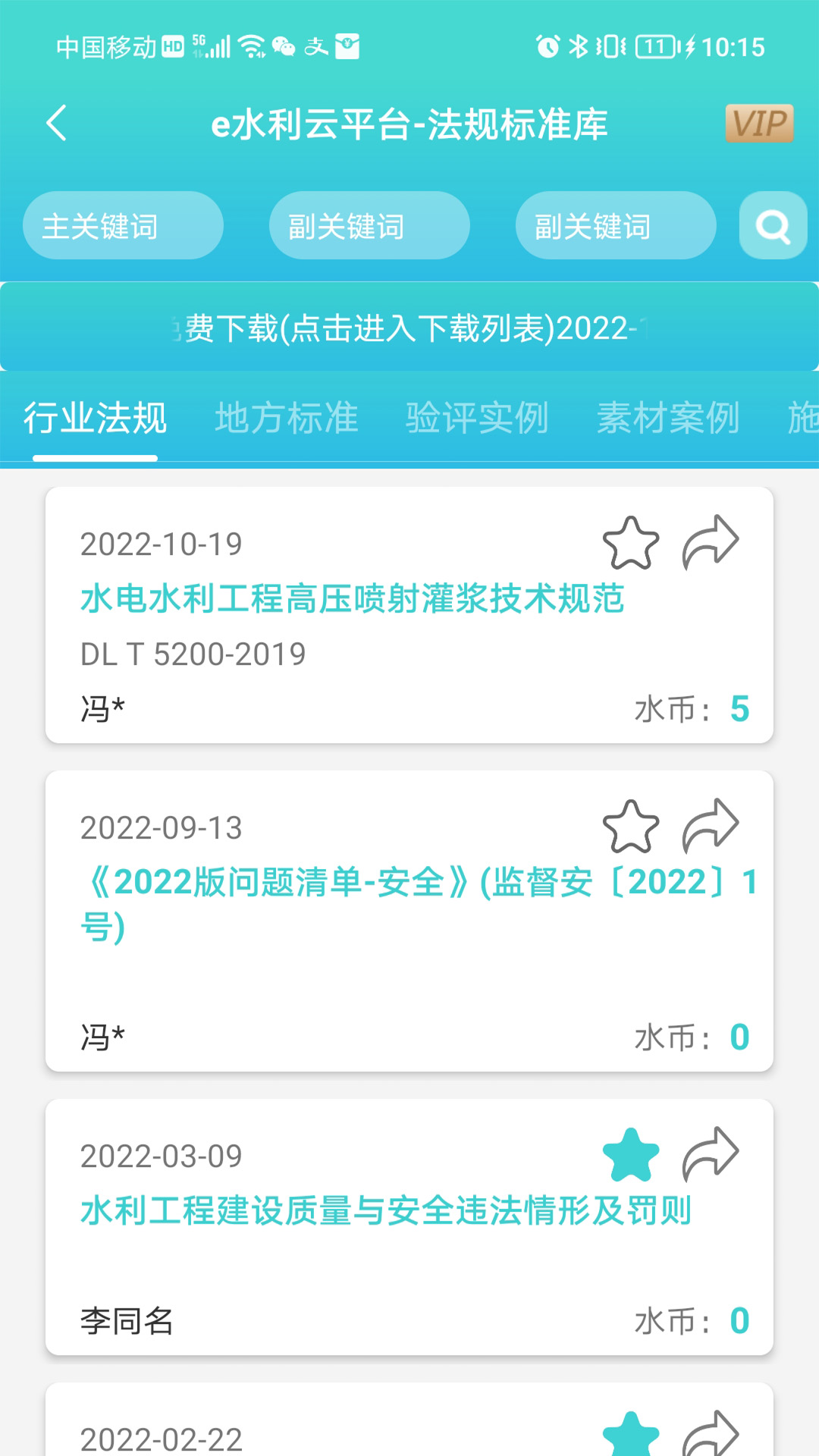
Task: Star the 2022版问题清单-安全 document
Action: pos(631,827)
